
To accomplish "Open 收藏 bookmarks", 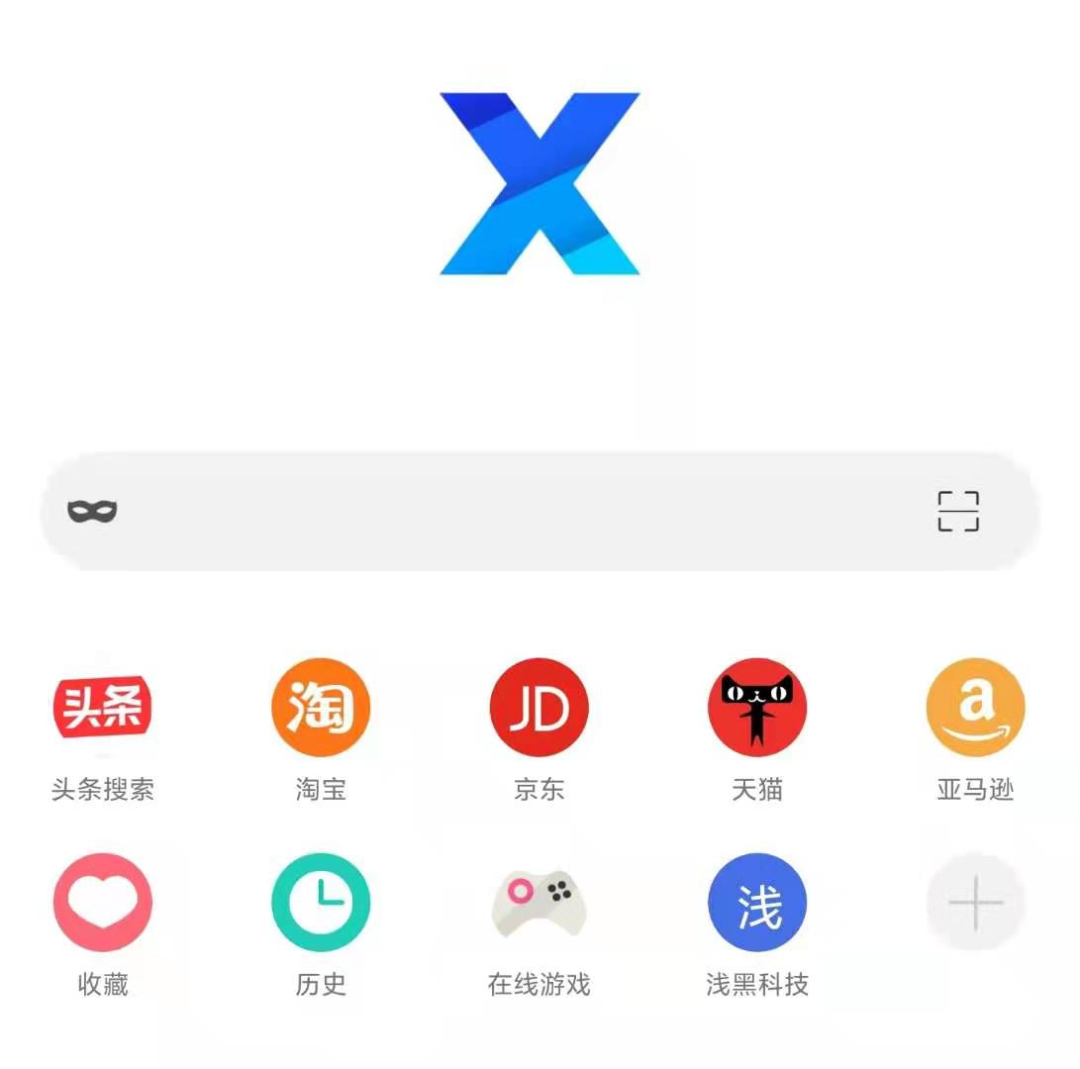I will point(102,902).
